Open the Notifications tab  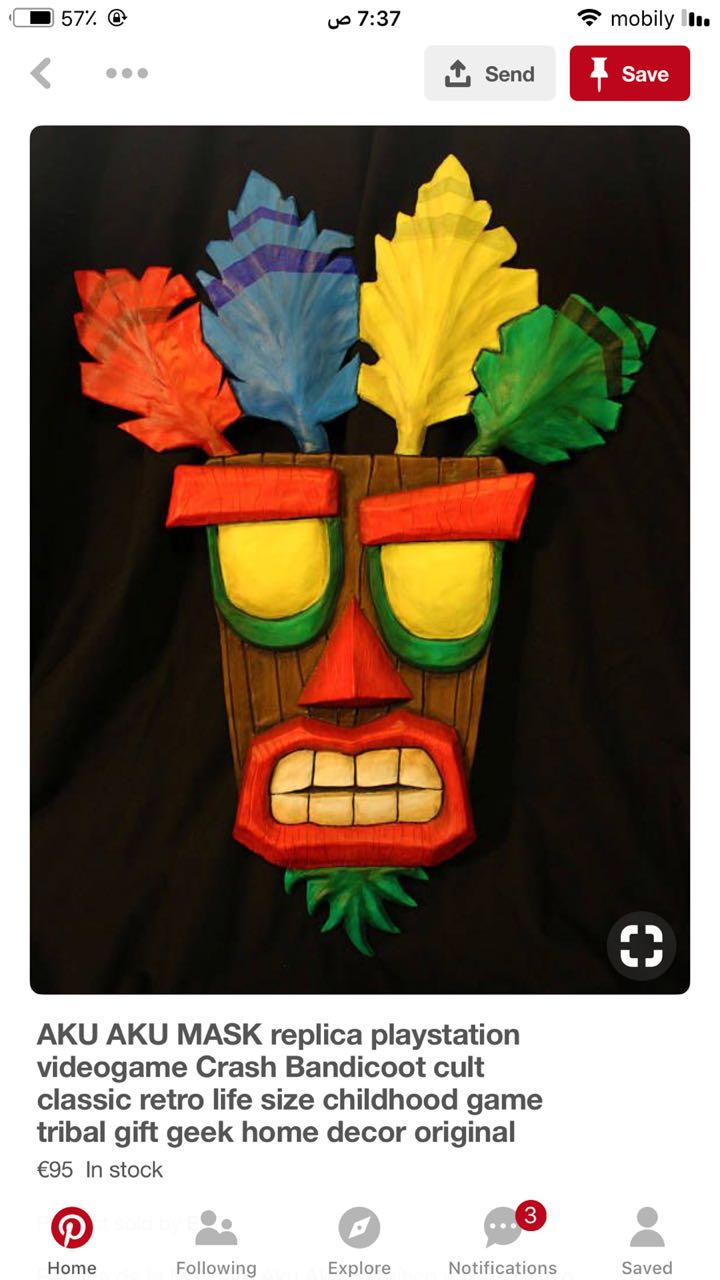[502, 1240]
